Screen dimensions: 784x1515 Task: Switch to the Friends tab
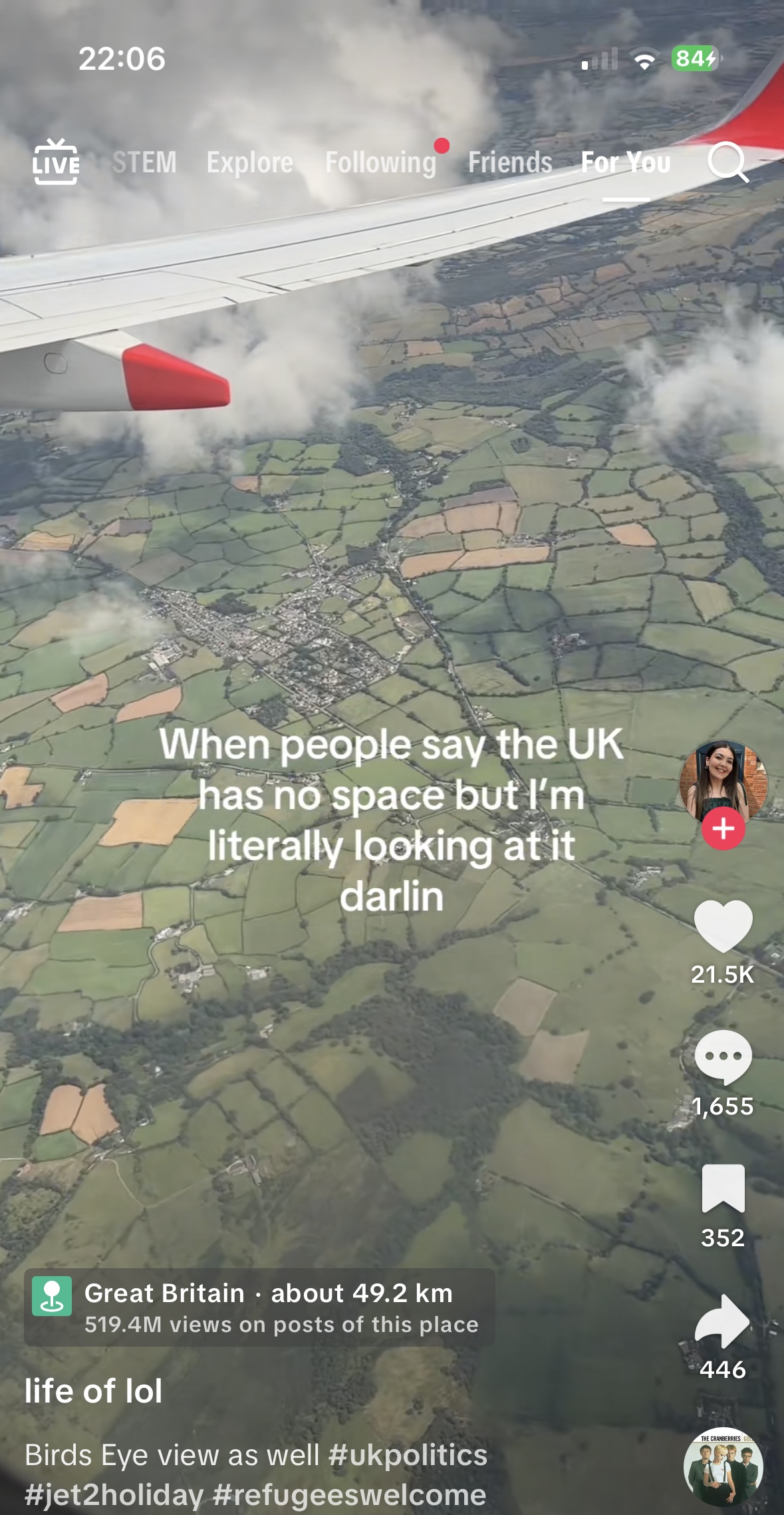[510, 162]
